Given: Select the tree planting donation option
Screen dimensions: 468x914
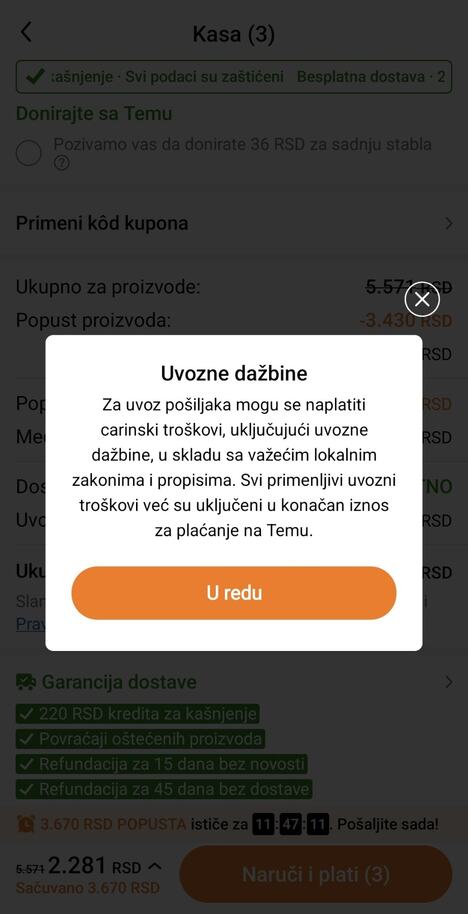Looking at the screenshot, I should pos(29,153).
